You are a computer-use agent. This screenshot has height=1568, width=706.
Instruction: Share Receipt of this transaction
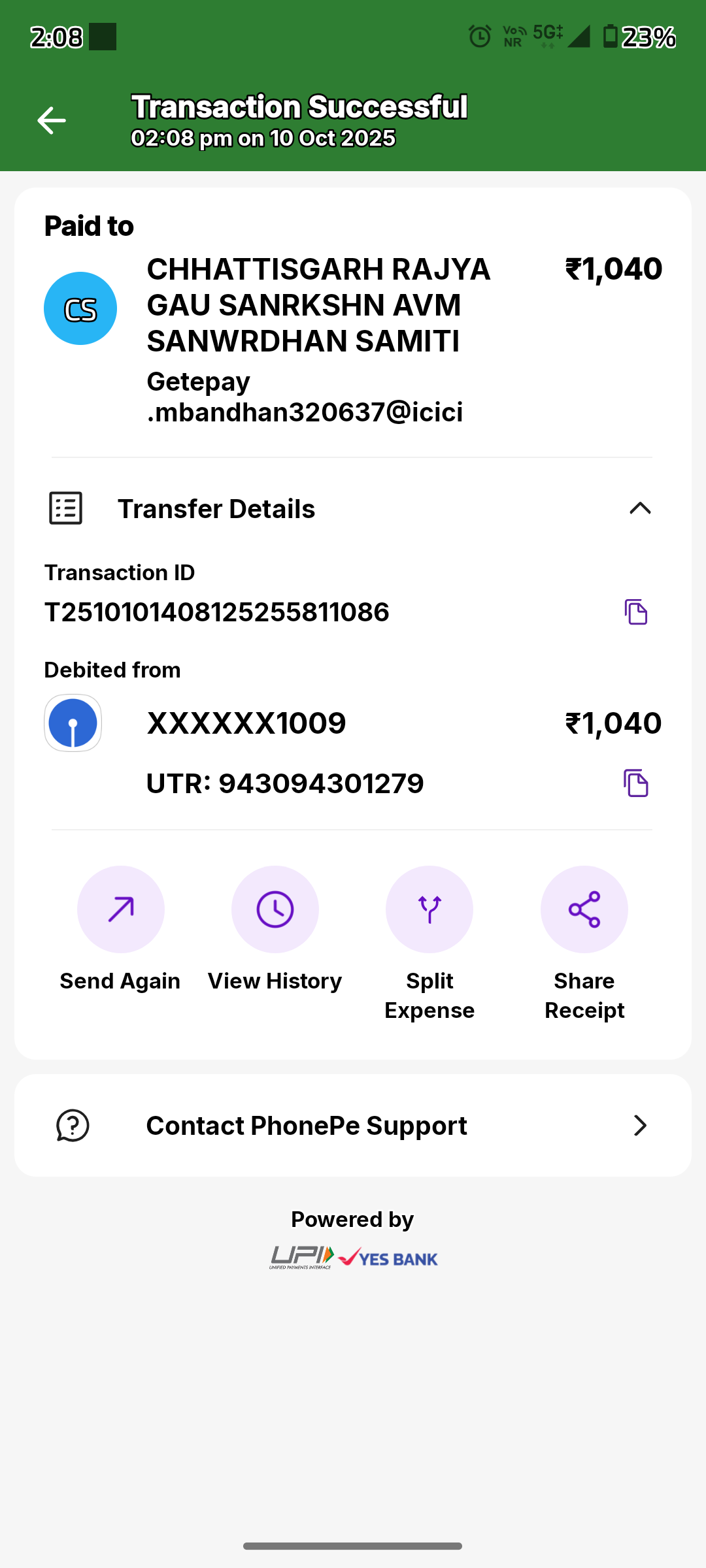[x=584, y=909]
